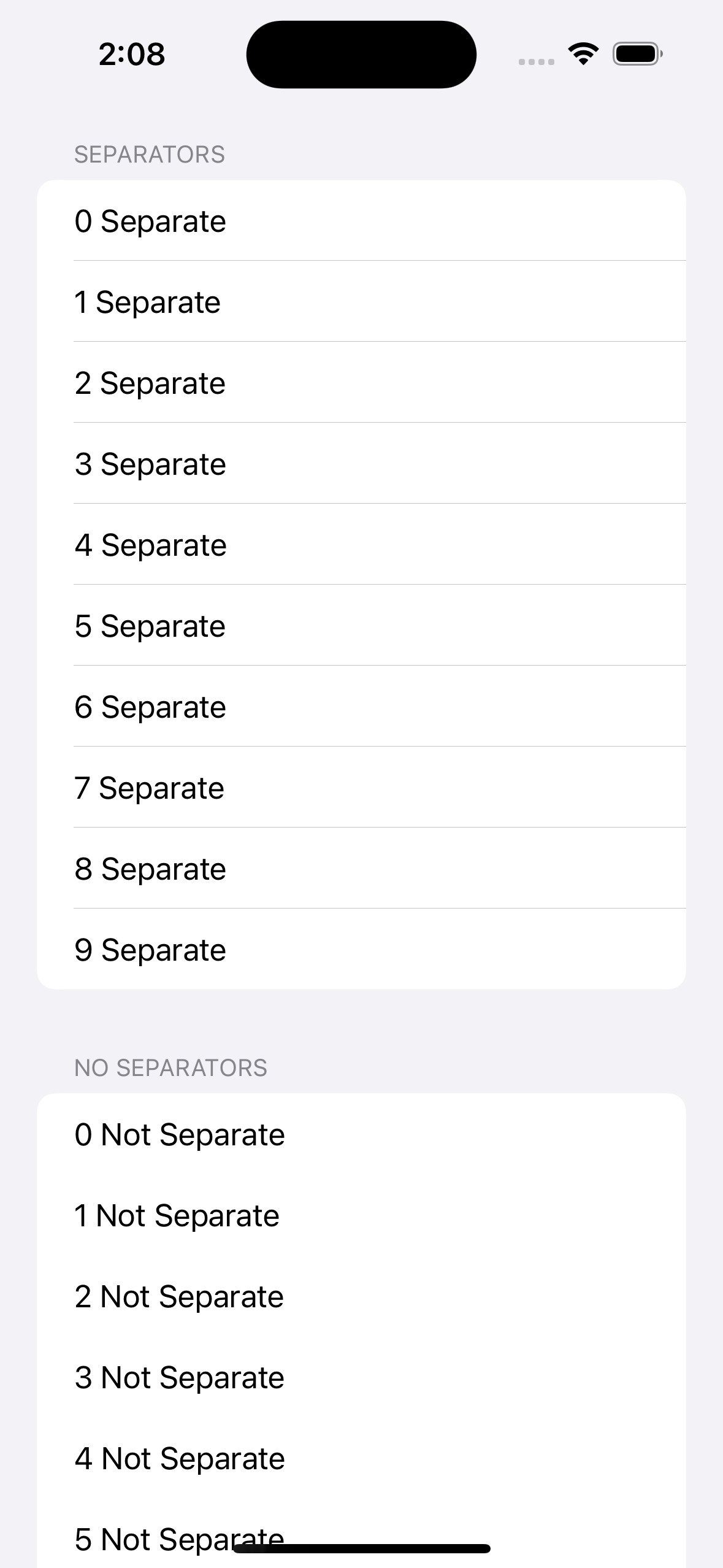
Task: Tap the 0 Separate row
Action: 361,220
